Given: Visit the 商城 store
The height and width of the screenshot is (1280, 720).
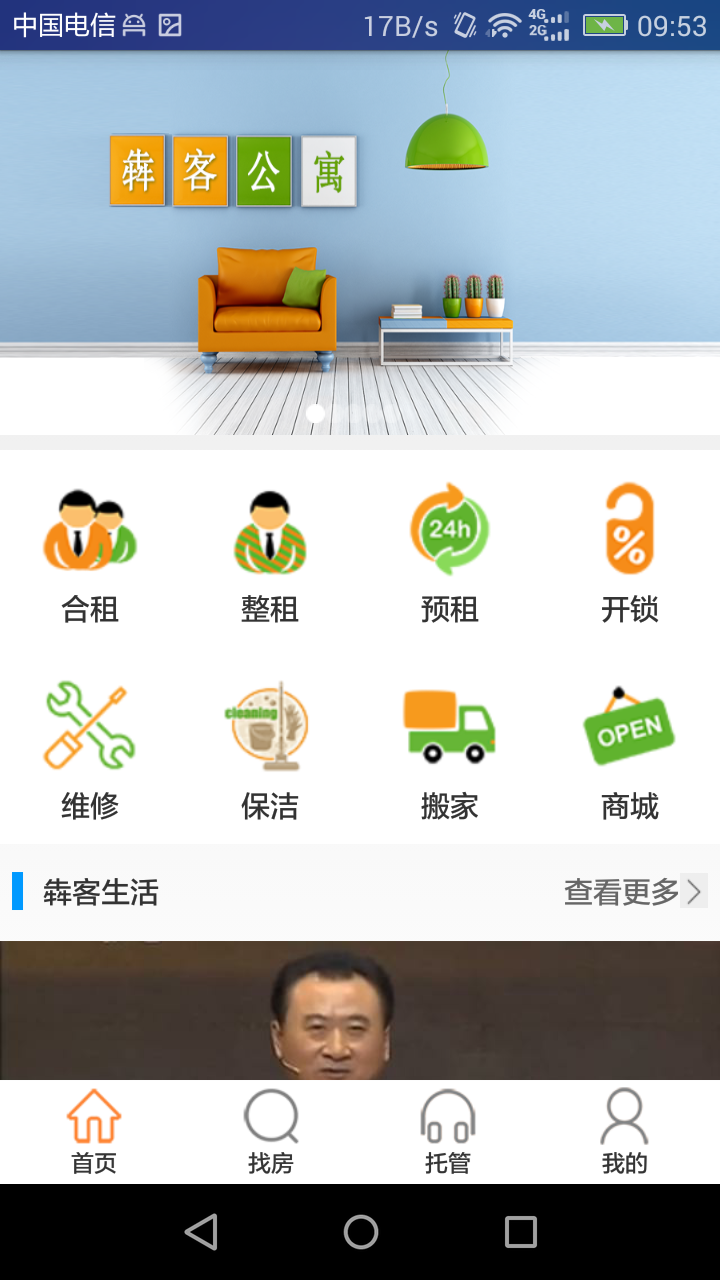Looking at the screenshot, I should click(x=630, y=750).
